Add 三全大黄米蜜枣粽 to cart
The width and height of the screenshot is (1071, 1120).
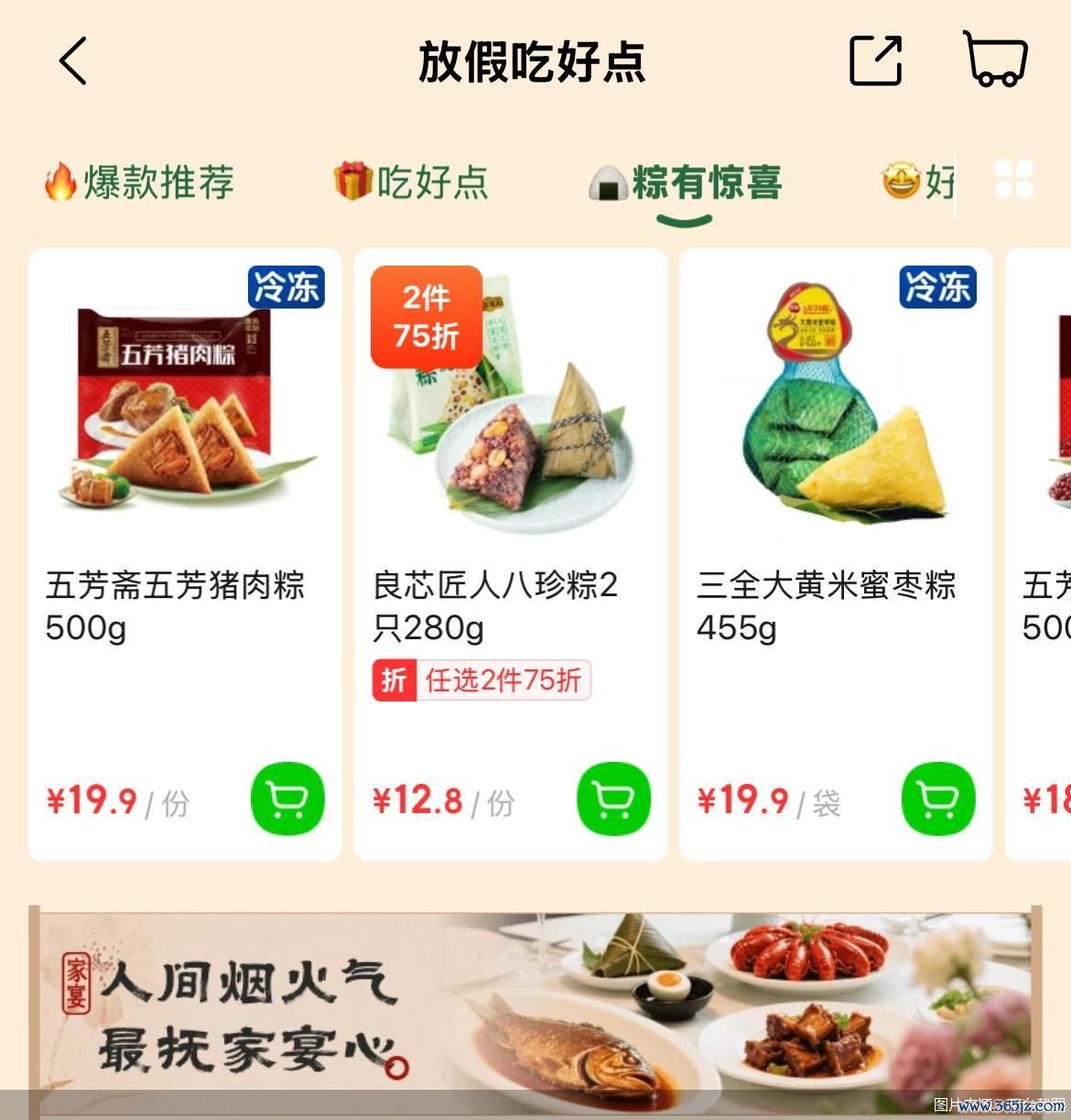tap(936, 799)
